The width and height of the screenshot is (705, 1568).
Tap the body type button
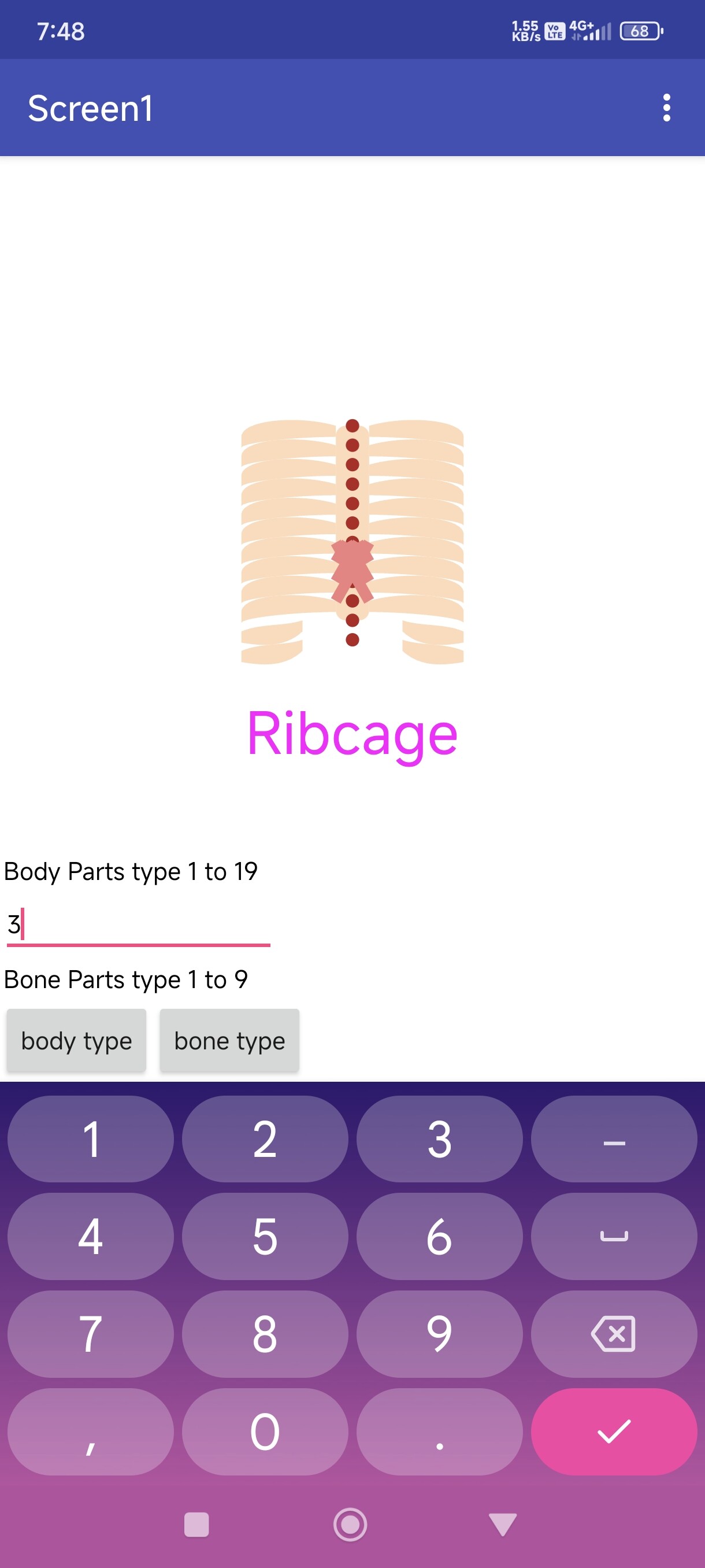(76, 1040)
